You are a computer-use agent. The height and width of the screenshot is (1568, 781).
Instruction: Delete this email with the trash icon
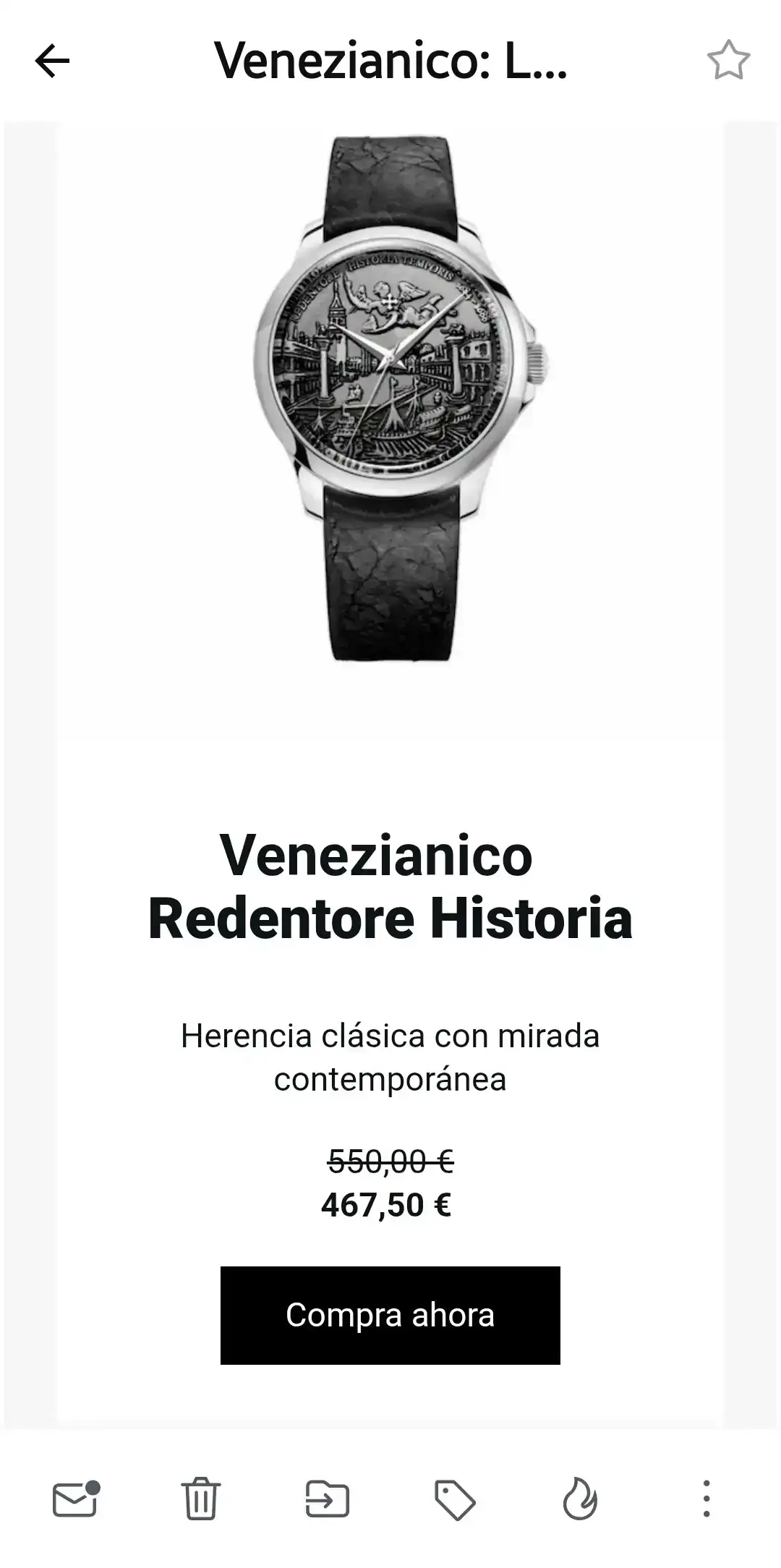pyautogui.click(x=200, y=1499)
